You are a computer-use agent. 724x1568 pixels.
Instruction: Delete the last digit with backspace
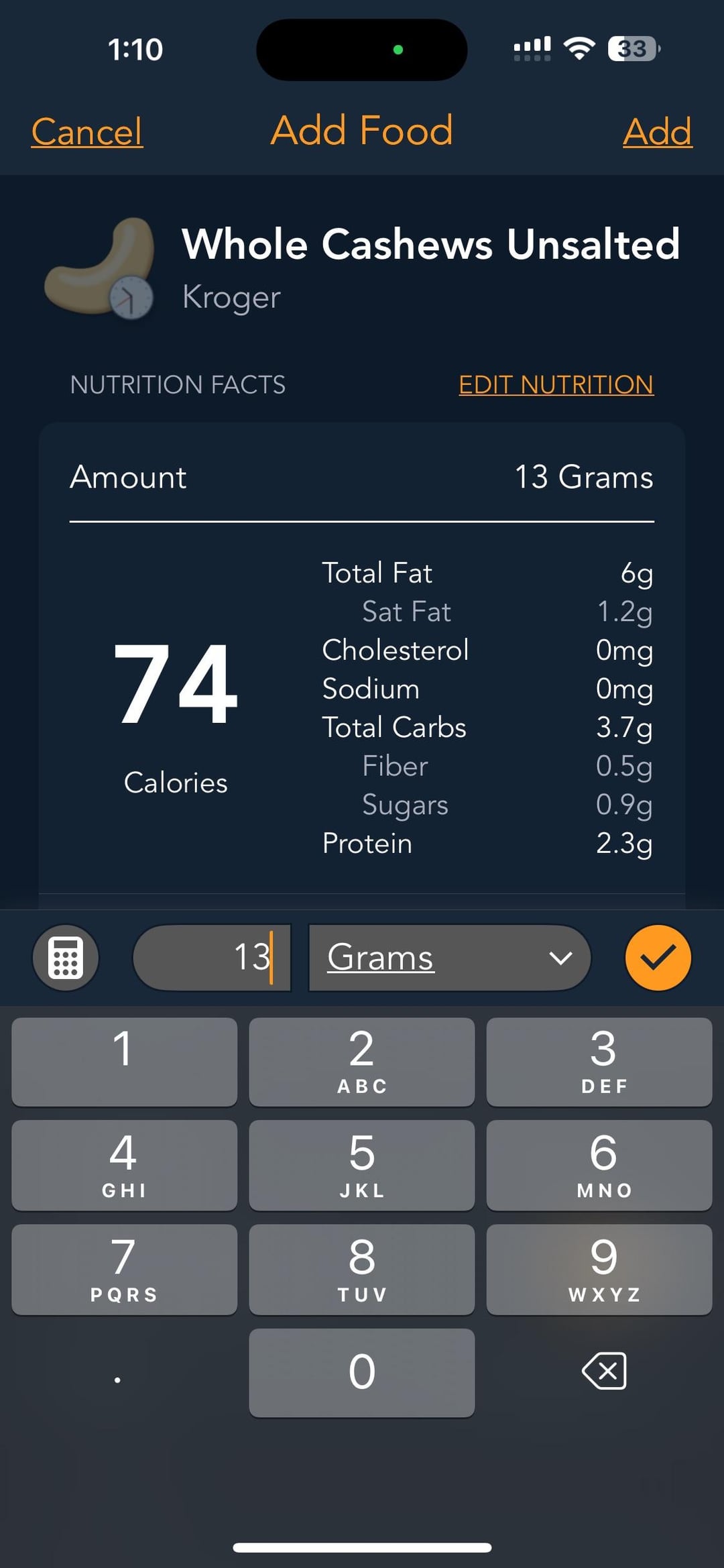point(604,1371)
